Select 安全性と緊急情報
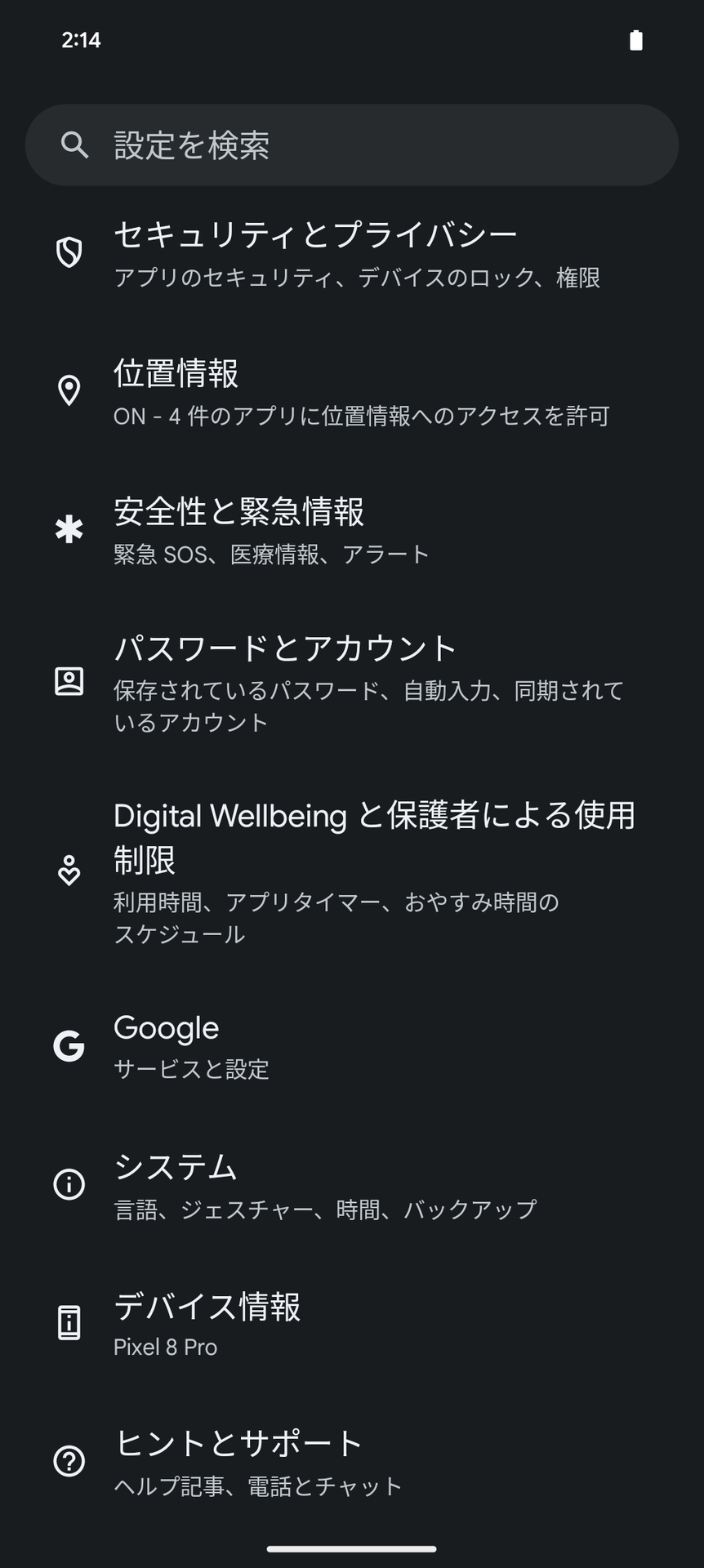Viewport: 704px width, 1568px height. point(351,530)
